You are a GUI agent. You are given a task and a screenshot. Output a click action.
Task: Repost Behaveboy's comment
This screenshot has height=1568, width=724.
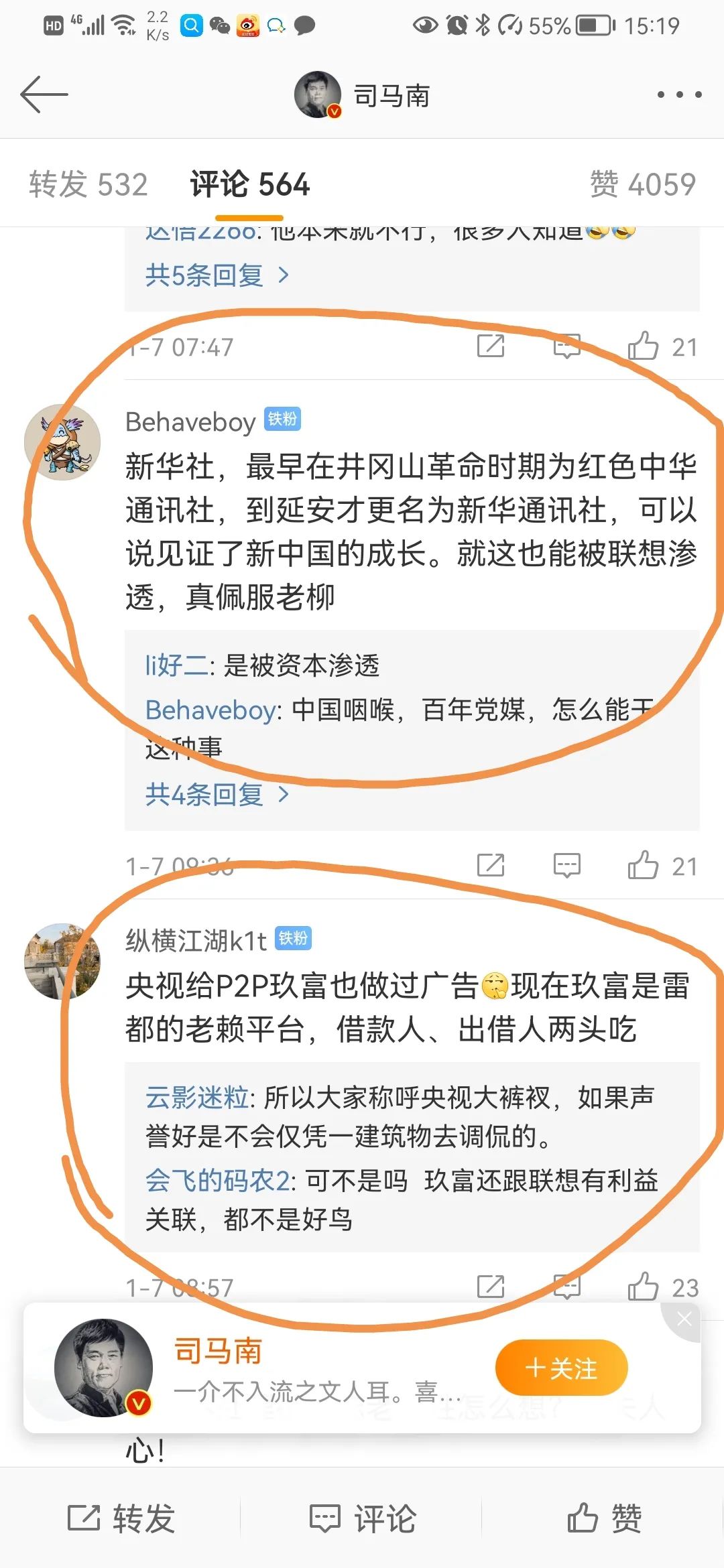coord(490,866)
